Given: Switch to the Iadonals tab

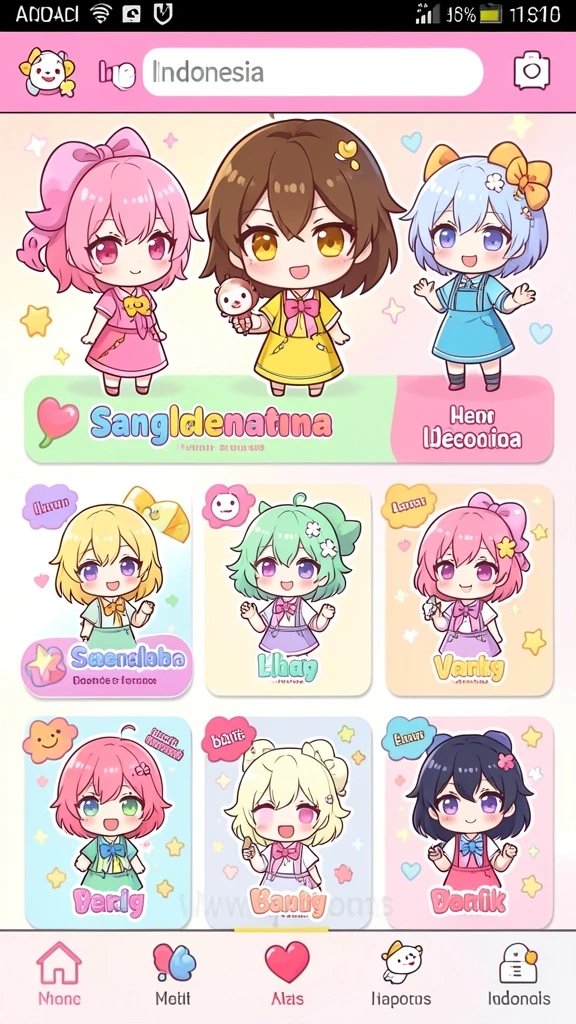Looking at the screenshot, I should (x=519, y=974).
